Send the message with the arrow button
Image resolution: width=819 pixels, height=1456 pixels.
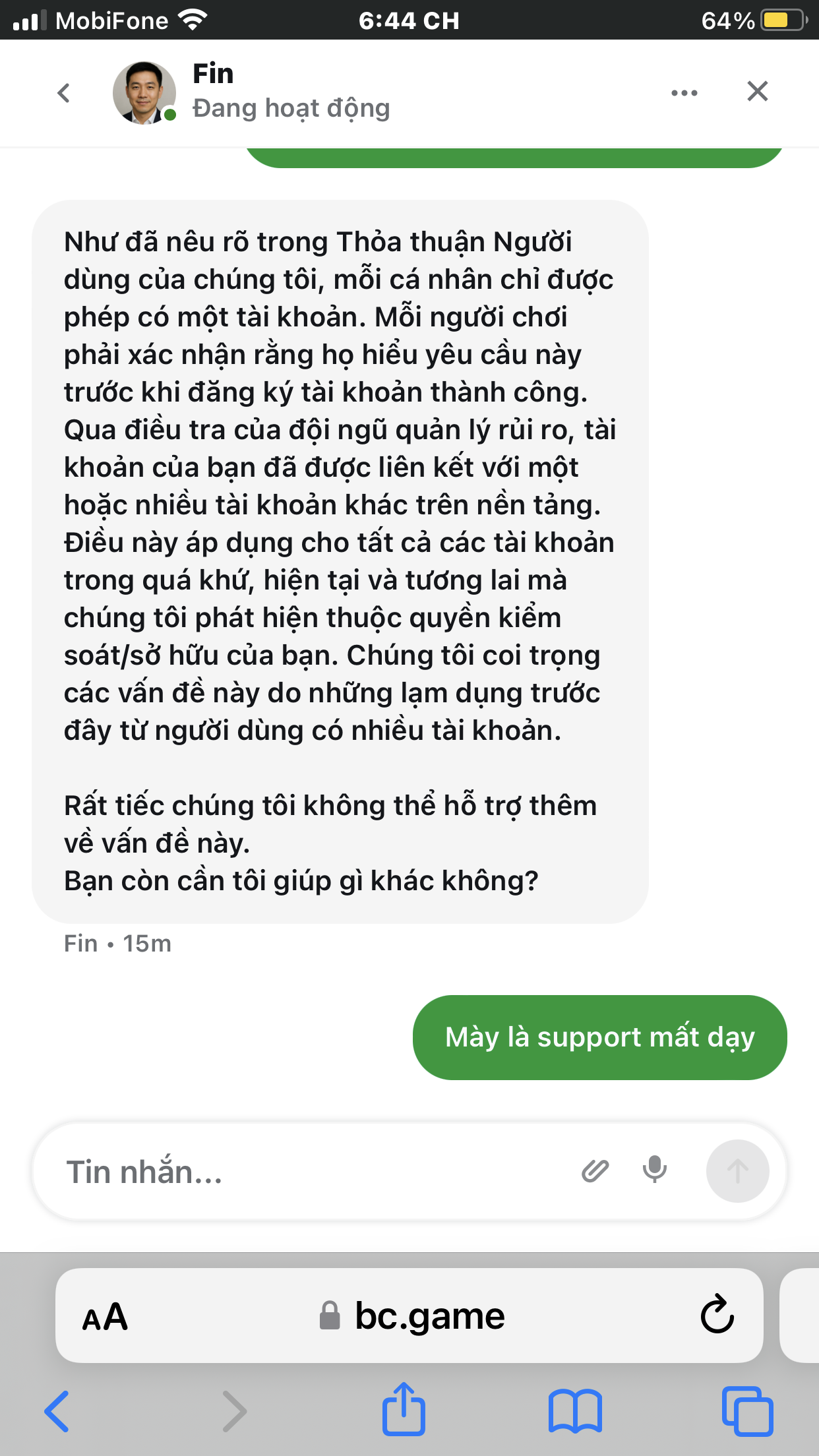[x=737, y=1171]
